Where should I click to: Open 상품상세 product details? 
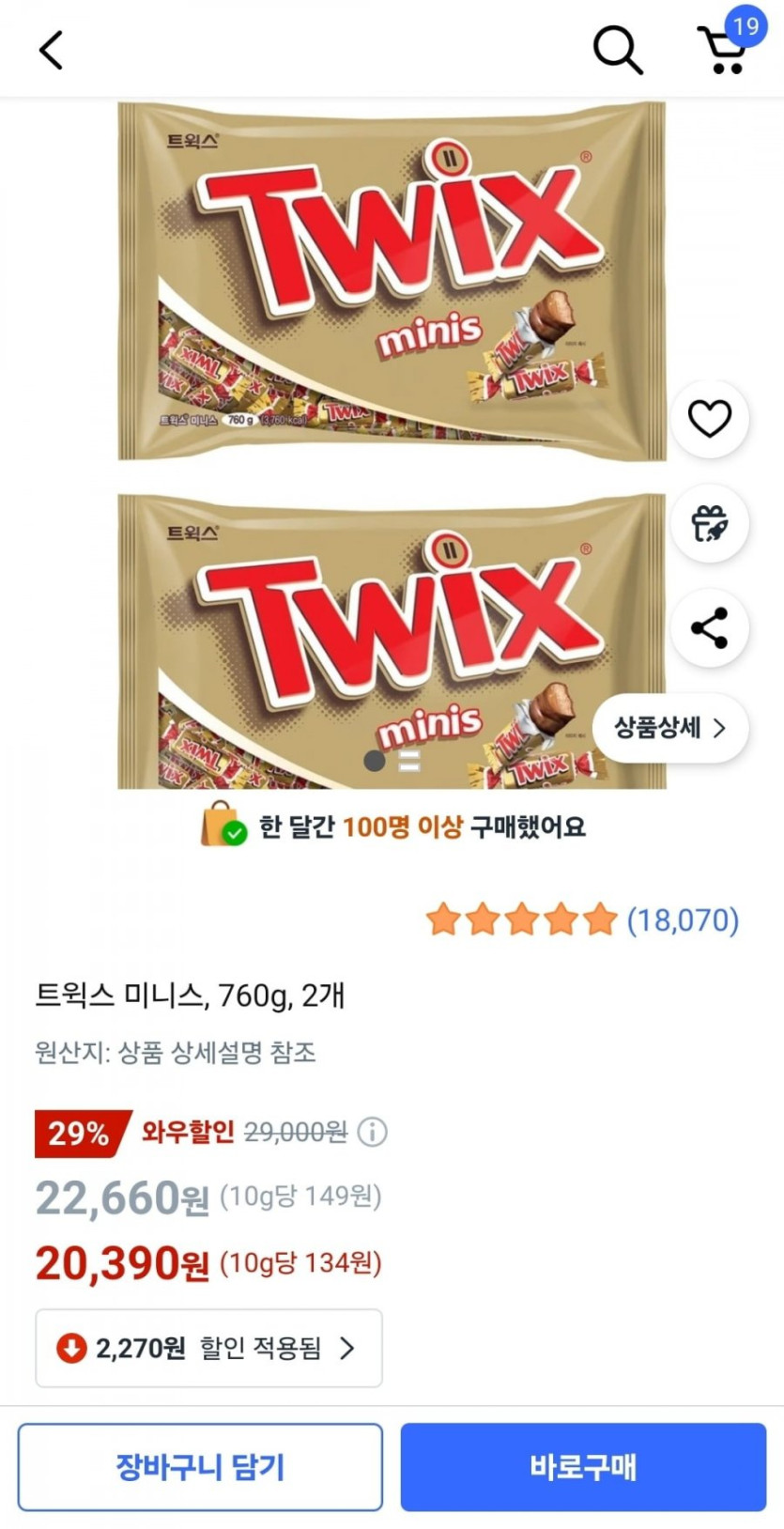pos(669,728)
